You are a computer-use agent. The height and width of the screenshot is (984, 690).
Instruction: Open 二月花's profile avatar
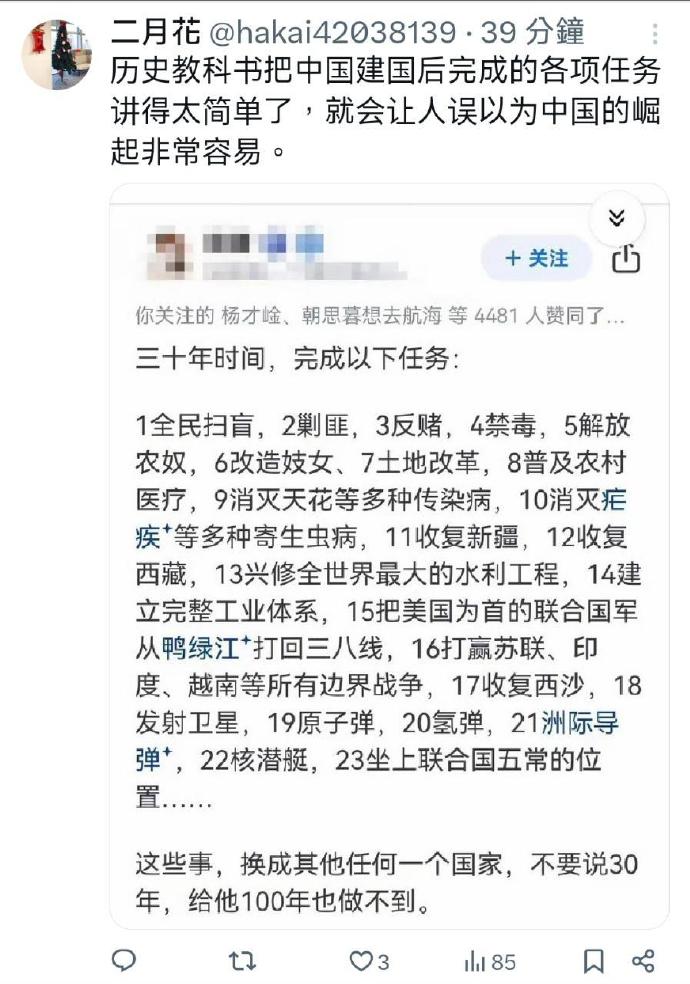56,54
